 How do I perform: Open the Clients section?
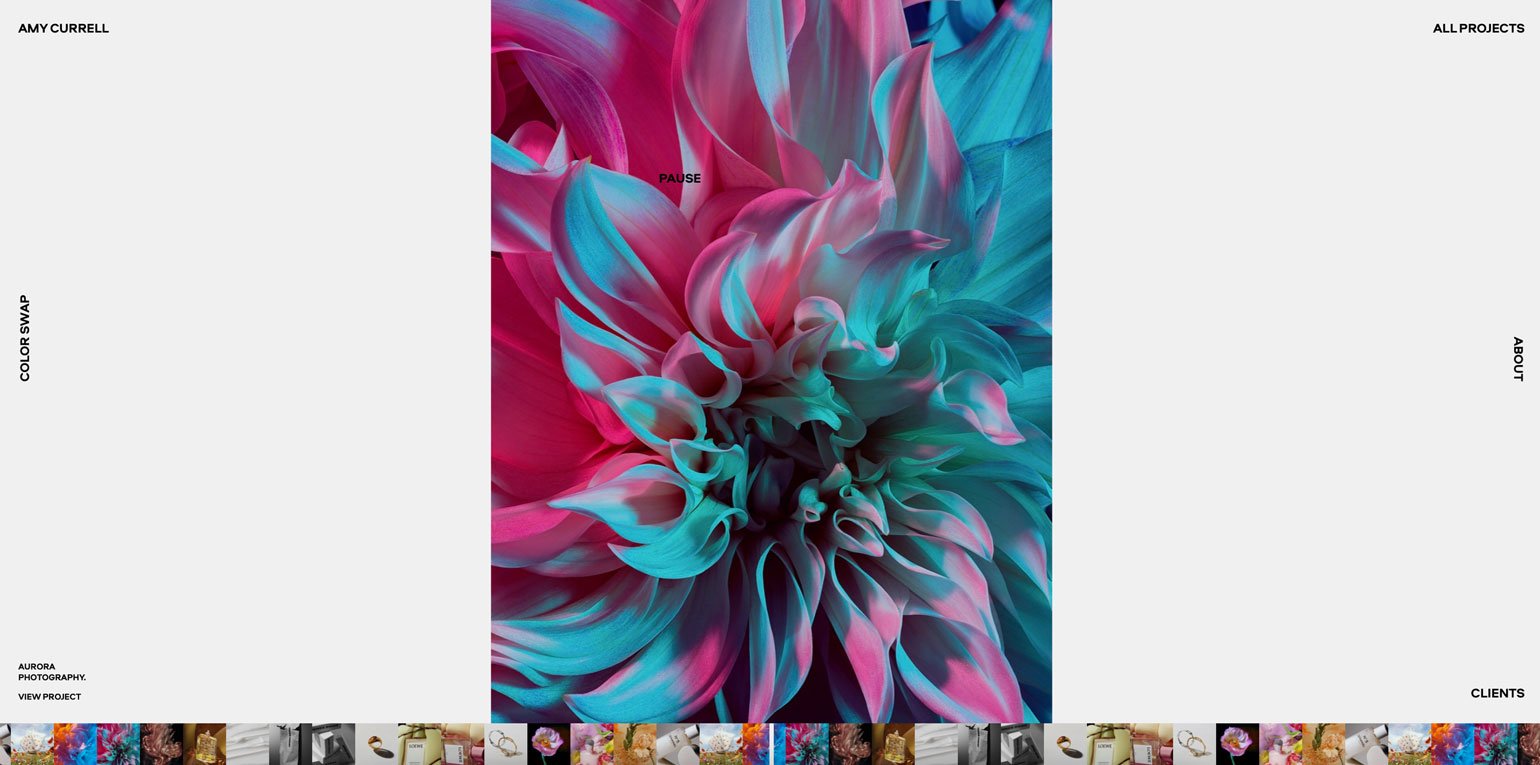pyautogui.click(x=1497, y=693)
